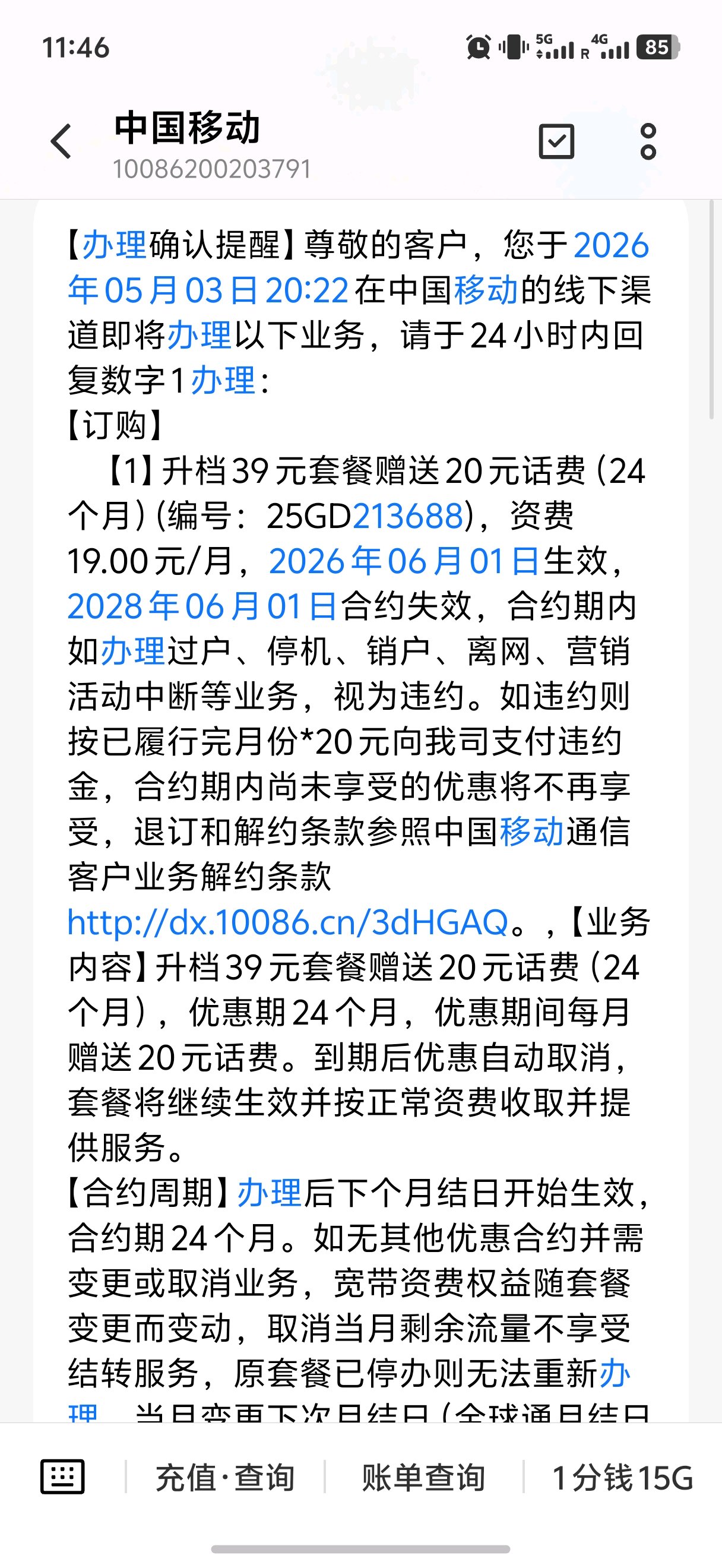The width and height of the screenshot is (722, 1568).
Task: Tap the date 2028年06月01日
Action: (202, 606)
